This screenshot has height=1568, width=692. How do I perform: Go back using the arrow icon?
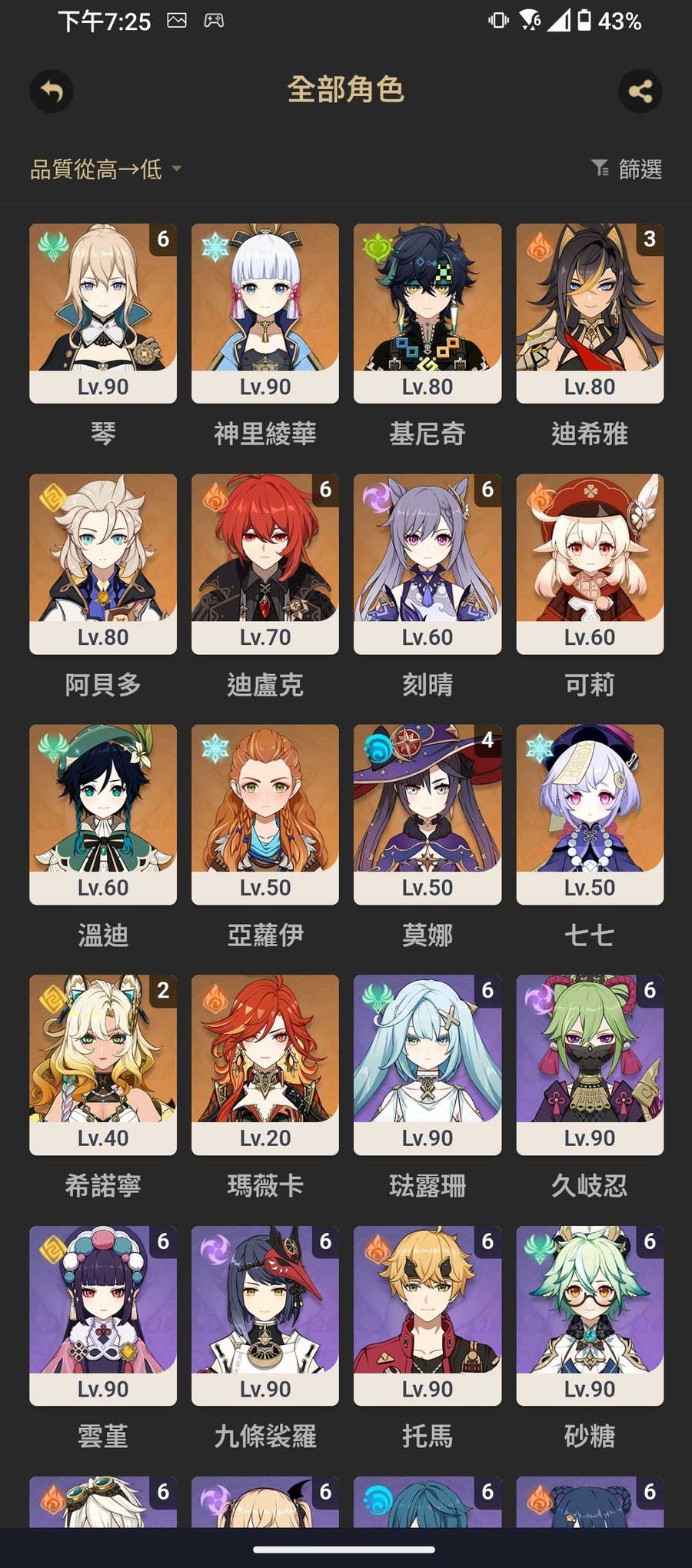(52, 91)
